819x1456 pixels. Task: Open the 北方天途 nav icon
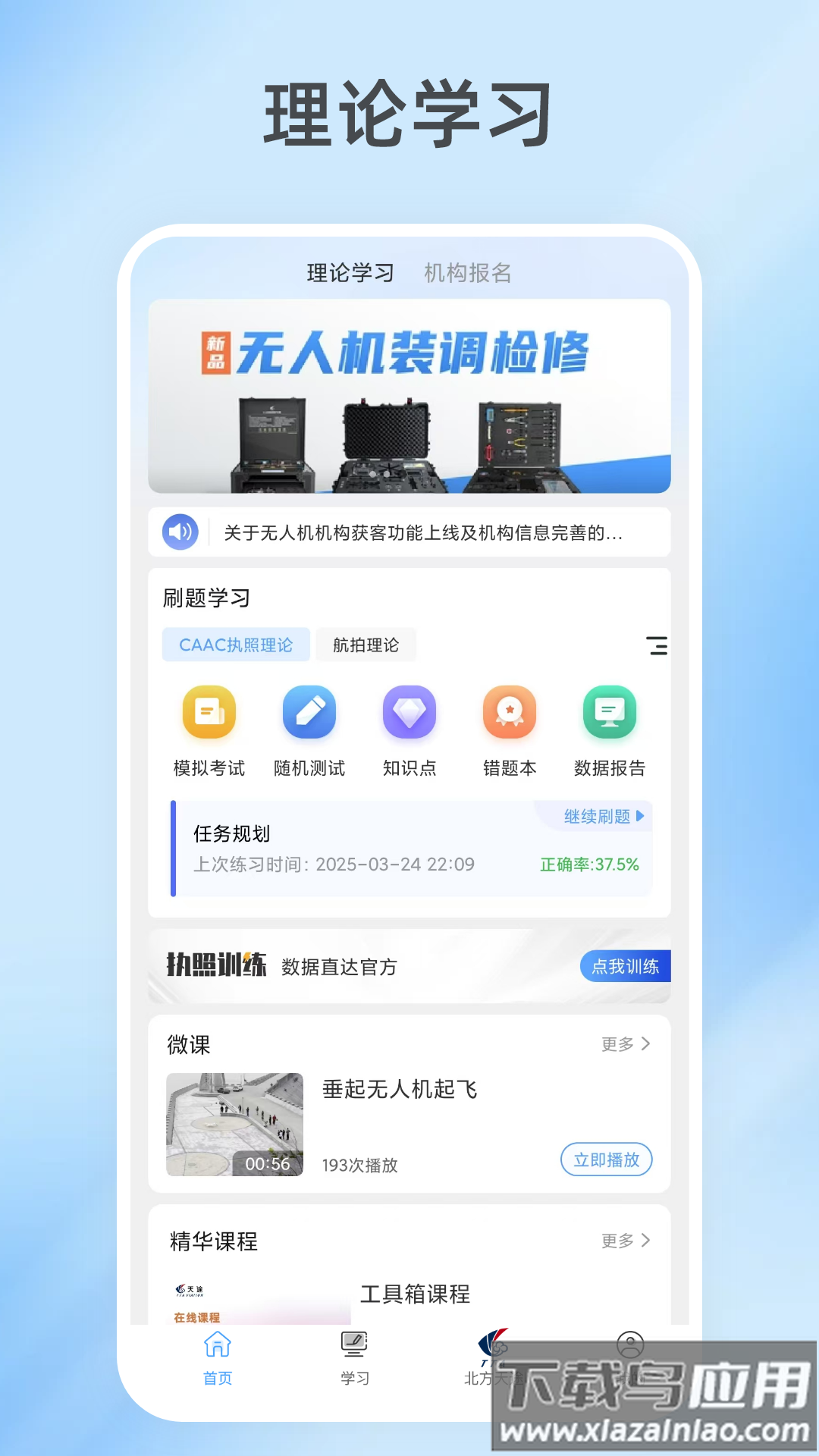point(493,1344)
